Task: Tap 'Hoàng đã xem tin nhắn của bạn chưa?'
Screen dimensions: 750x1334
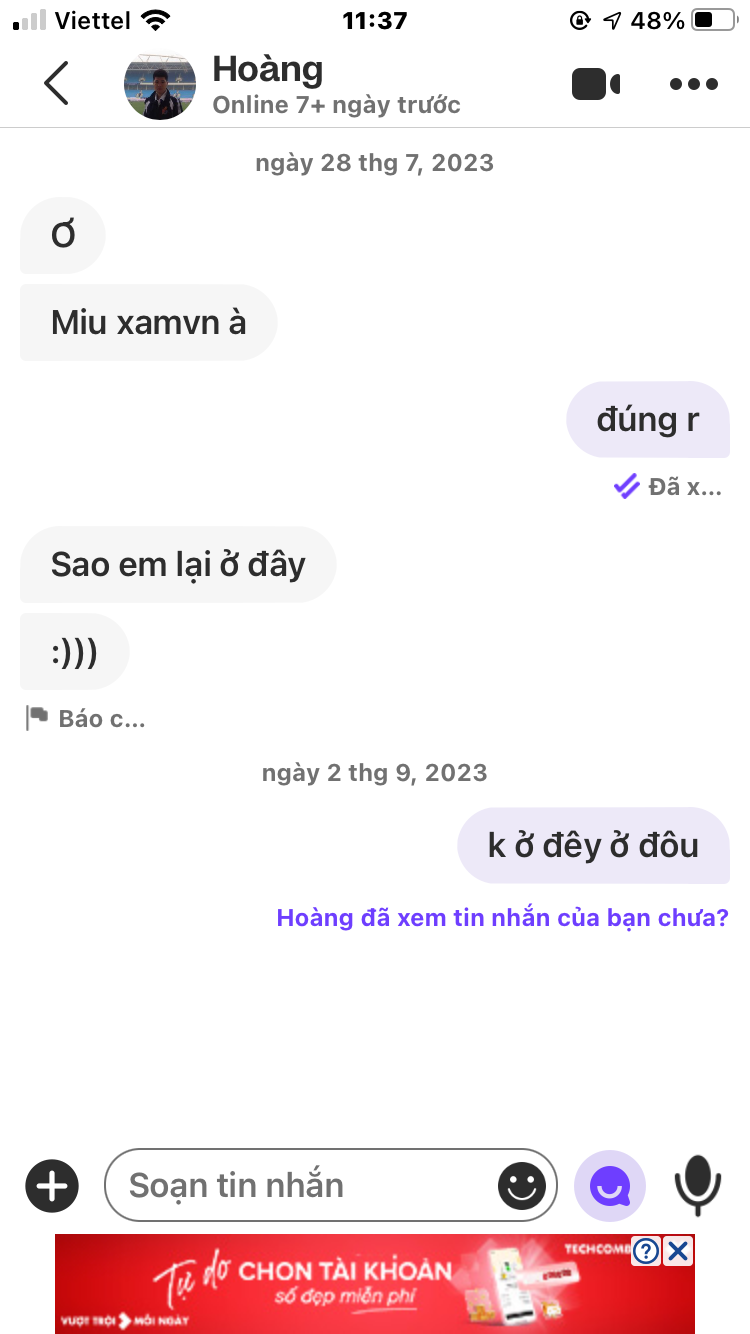Action: point(502,917)
